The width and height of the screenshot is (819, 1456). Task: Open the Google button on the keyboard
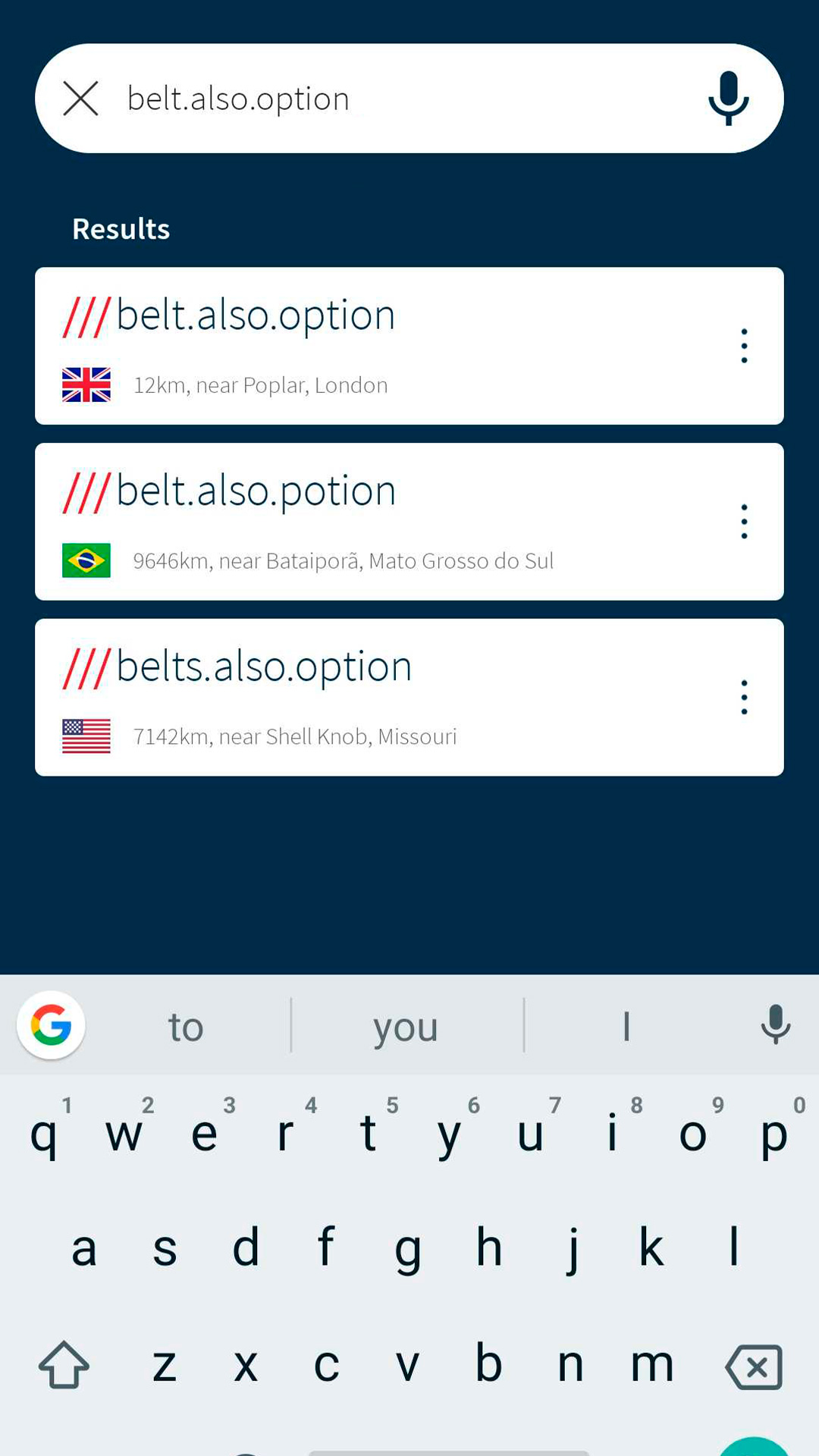tap(51, 1025)
